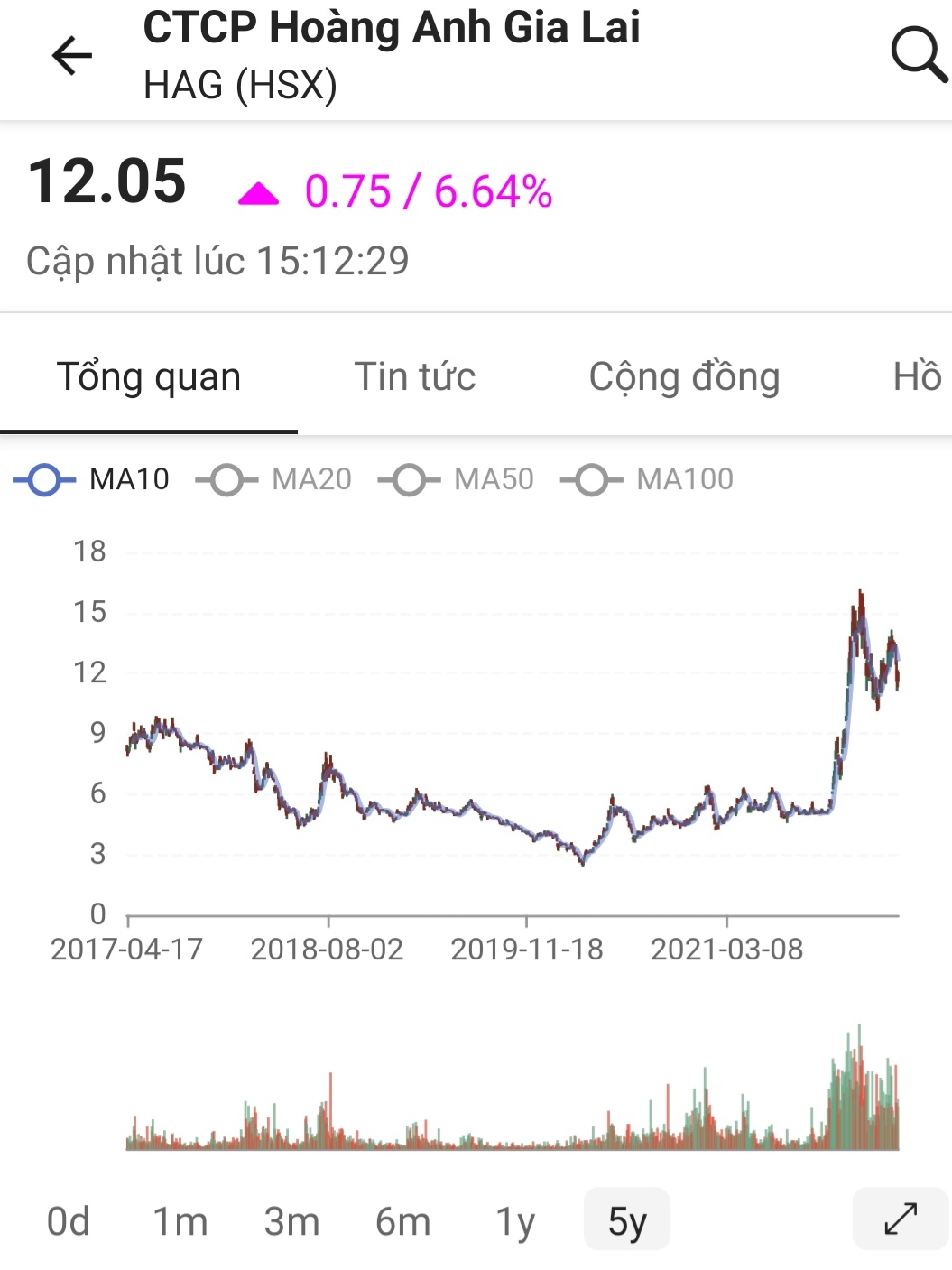952x1270 pixels.
Task: Open the search magnifier icon
Action: pyautogui.click(x=918, y=54)
